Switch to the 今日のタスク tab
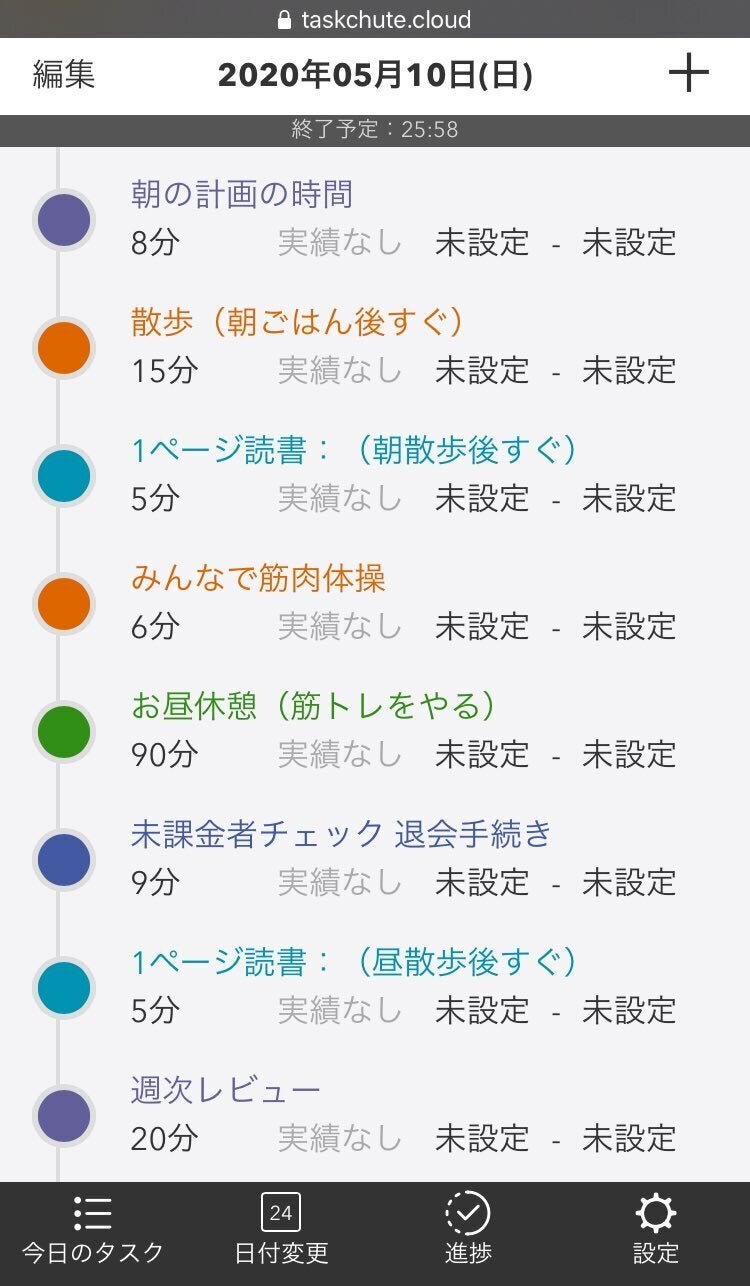The width and height of the screenshot is (750, 1286). coord(93,1232)
